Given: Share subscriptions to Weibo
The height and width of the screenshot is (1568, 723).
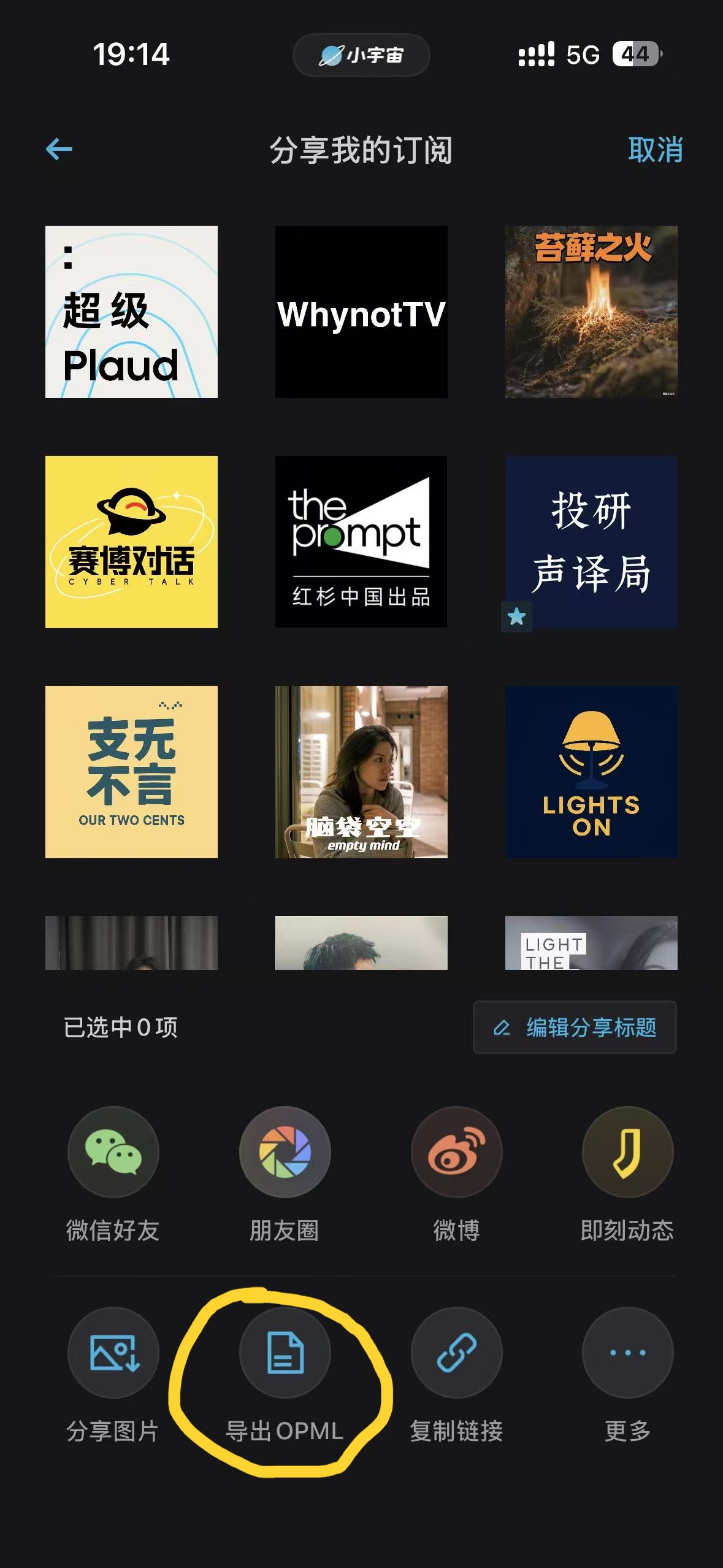Looking at the screenshot, I should click(x=456, y=1152).
